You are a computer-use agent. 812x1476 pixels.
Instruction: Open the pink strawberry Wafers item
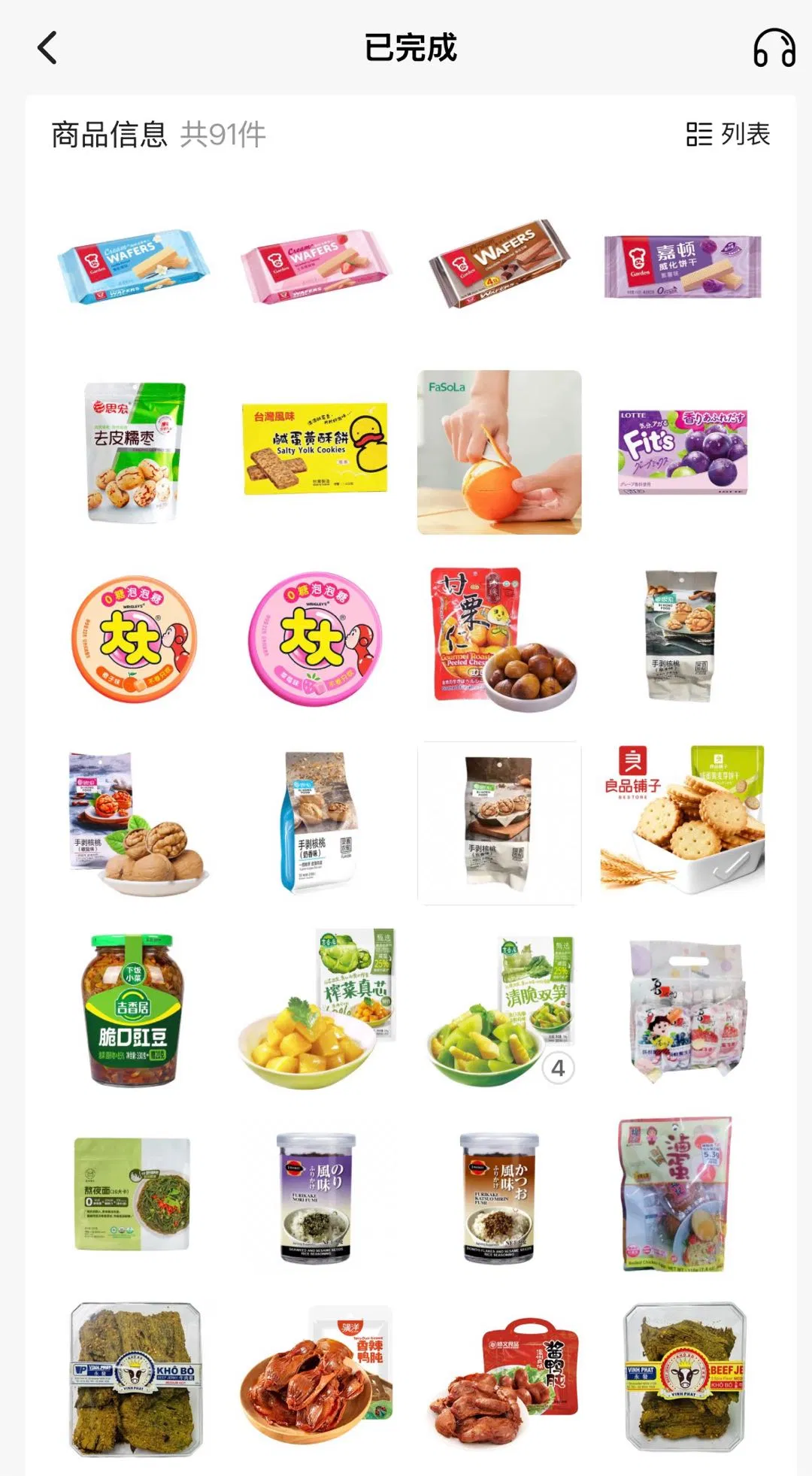click(x=316, y=266)
